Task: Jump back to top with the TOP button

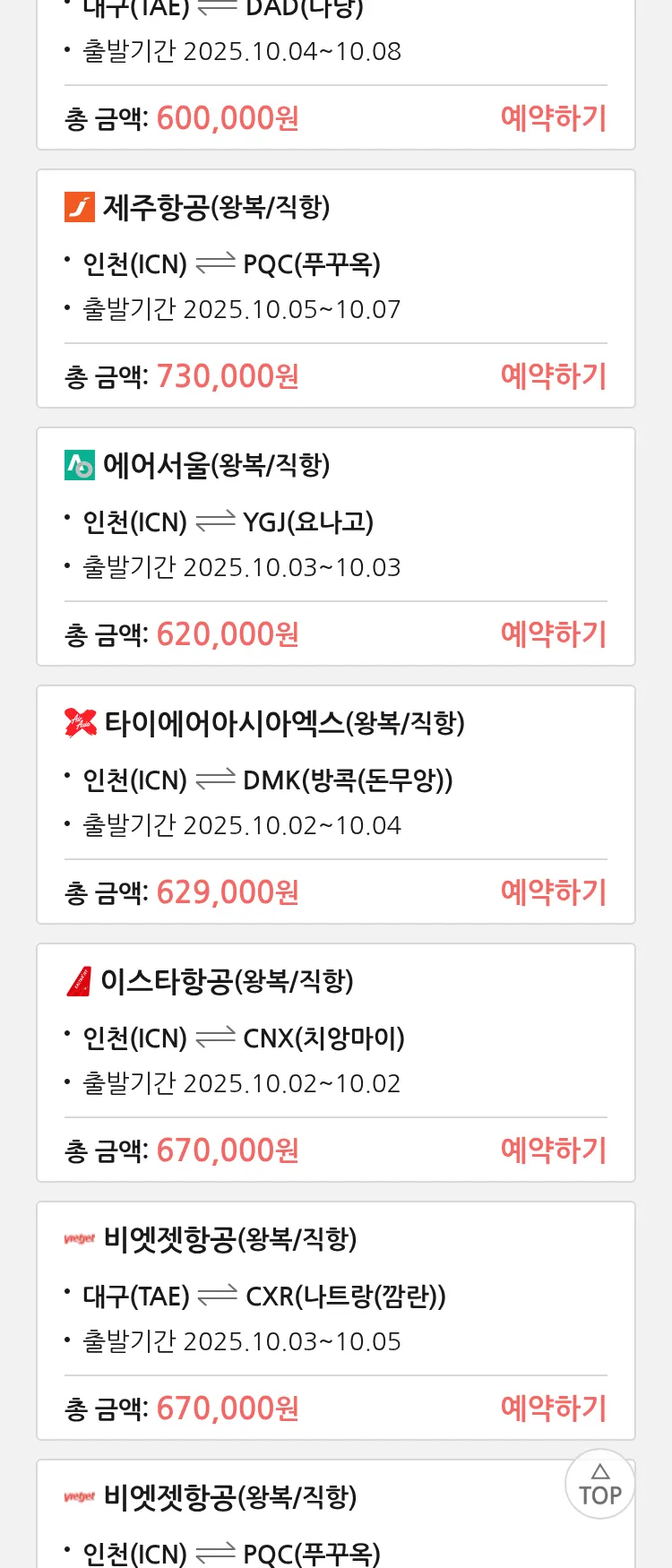Action: coord(599,1485)
